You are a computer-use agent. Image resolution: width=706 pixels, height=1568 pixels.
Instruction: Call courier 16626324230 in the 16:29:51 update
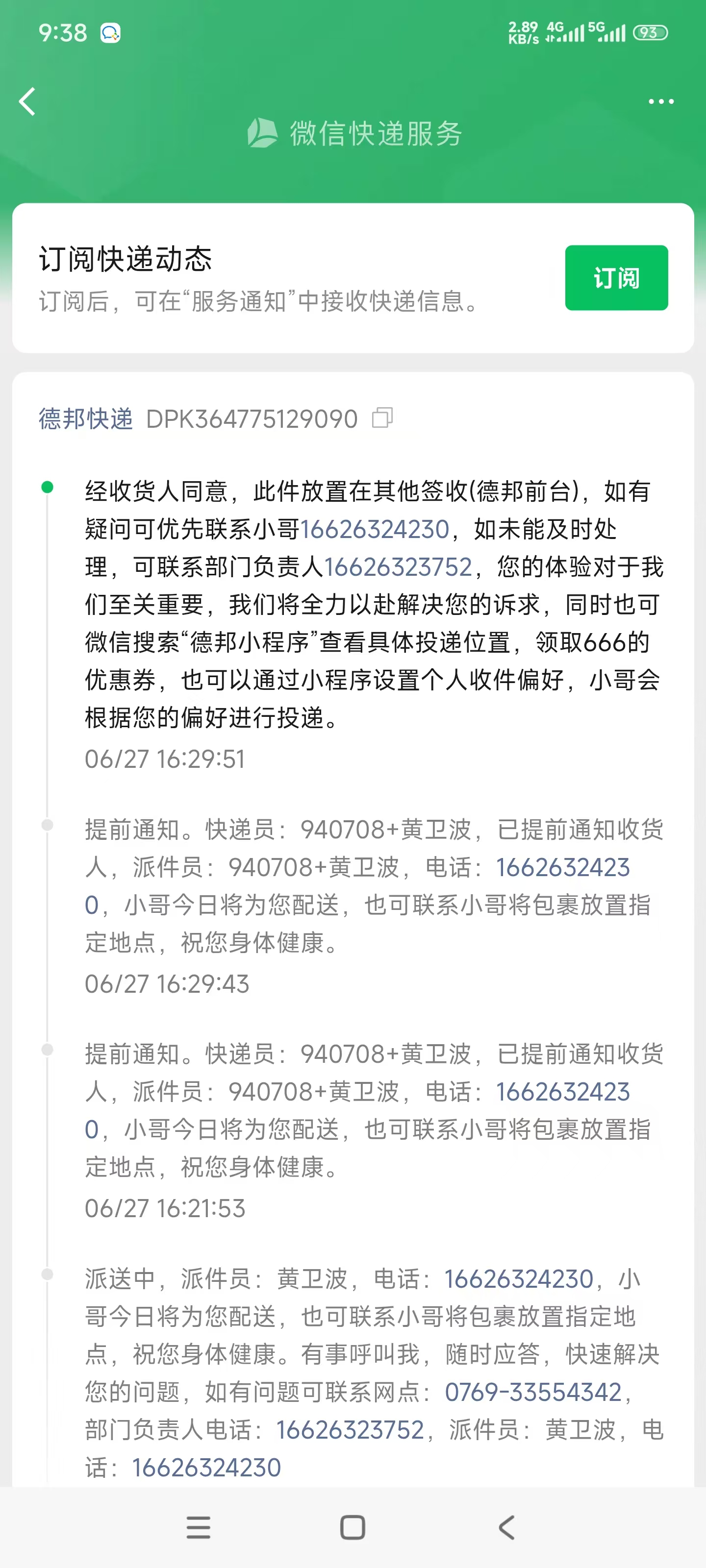point(375,529)
